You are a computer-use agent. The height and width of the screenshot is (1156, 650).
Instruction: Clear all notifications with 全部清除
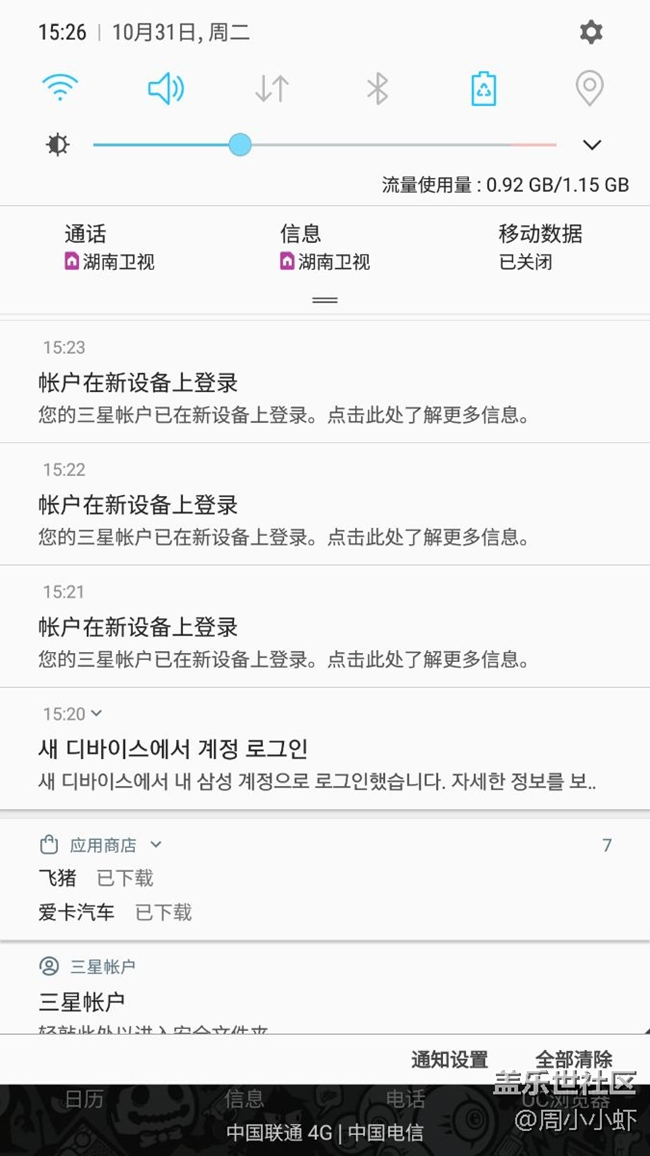573,1060
